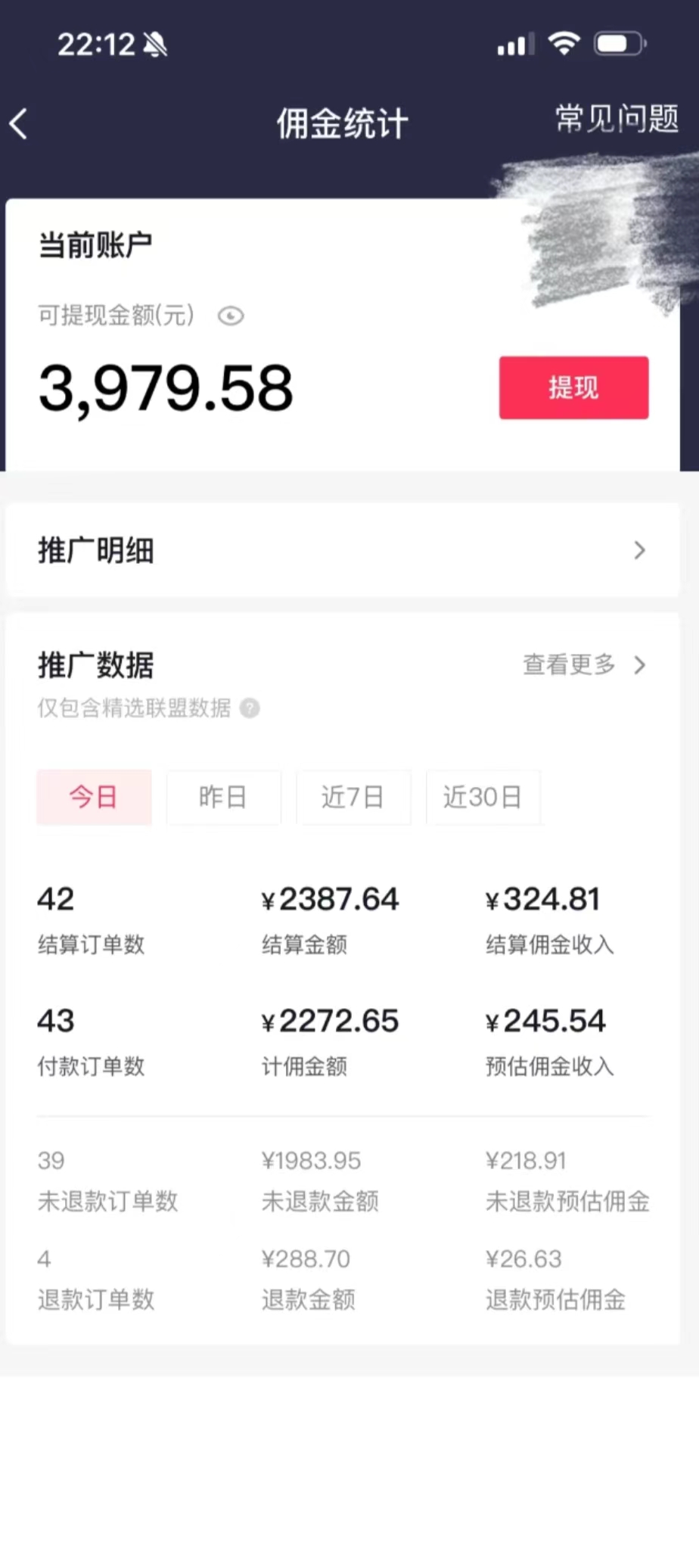Switch to 昨日 data

[x=223, y=797]
